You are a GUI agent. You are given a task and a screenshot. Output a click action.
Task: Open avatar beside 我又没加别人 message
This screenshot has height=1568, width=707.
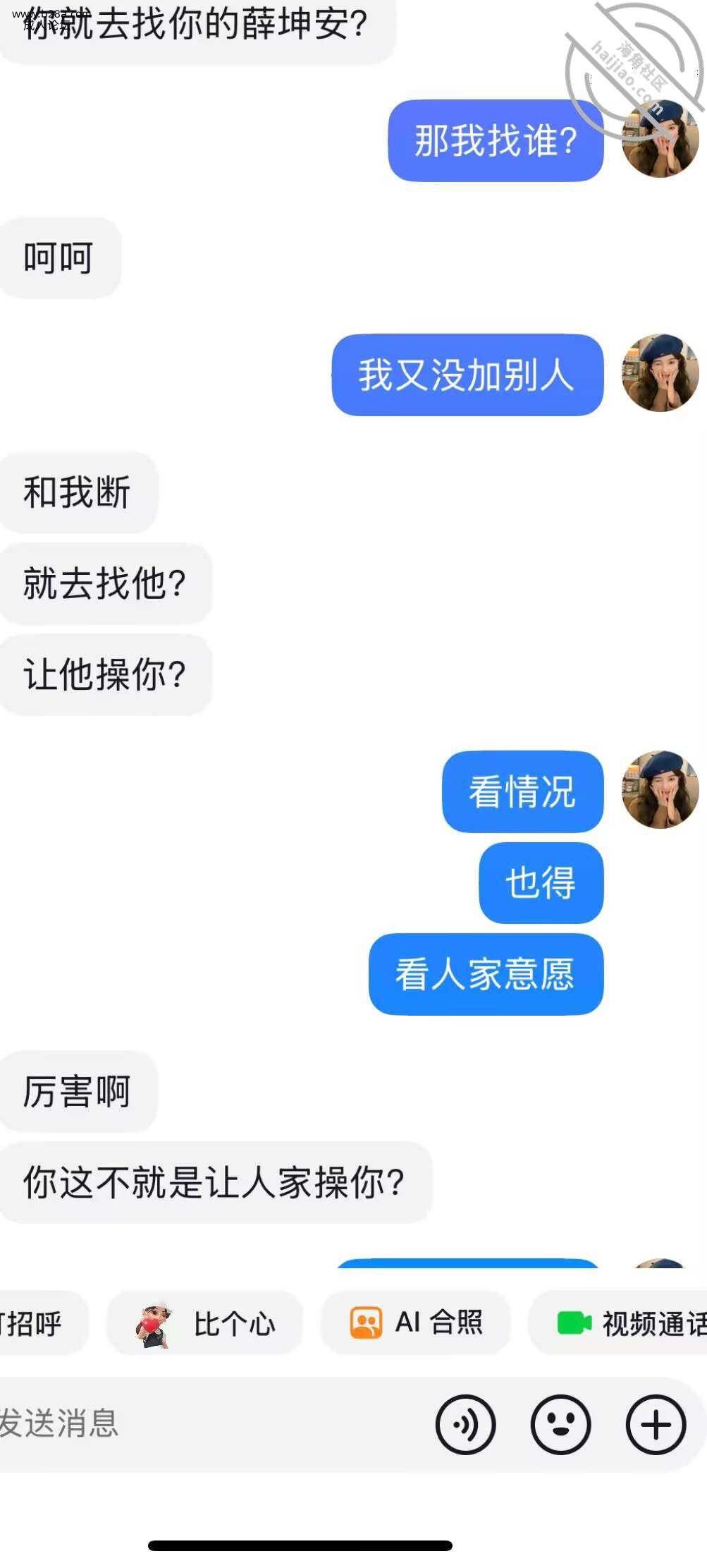point(660,373)
